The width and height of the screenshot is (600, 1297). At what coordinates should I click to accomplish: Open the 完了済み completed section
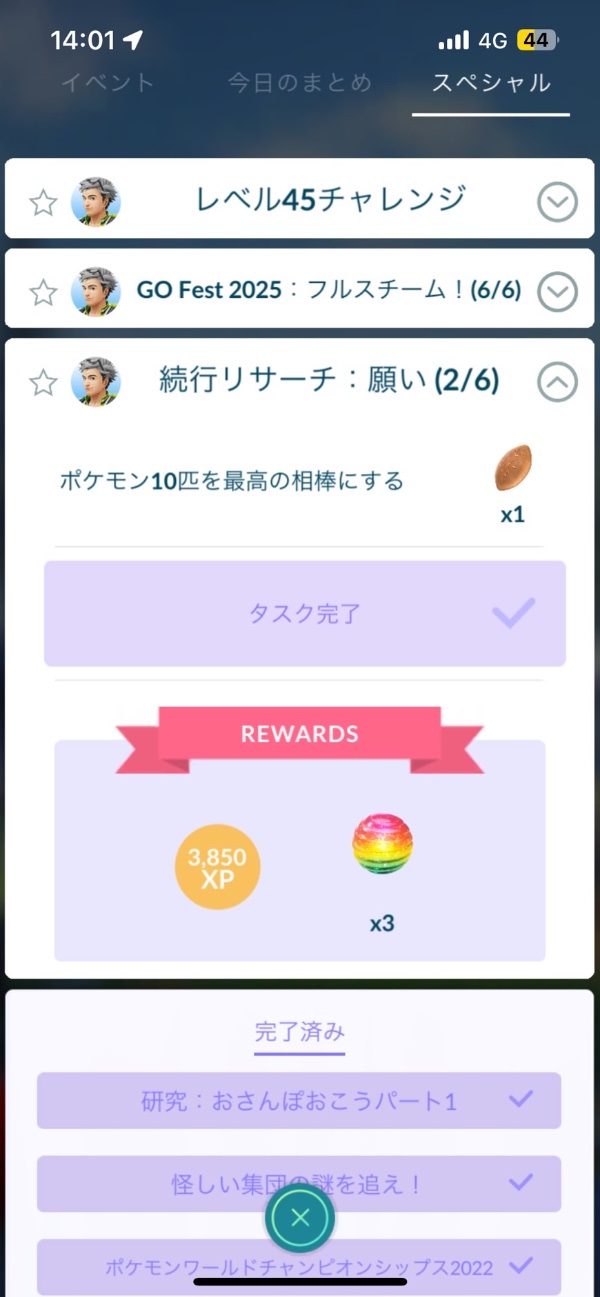299,1032
